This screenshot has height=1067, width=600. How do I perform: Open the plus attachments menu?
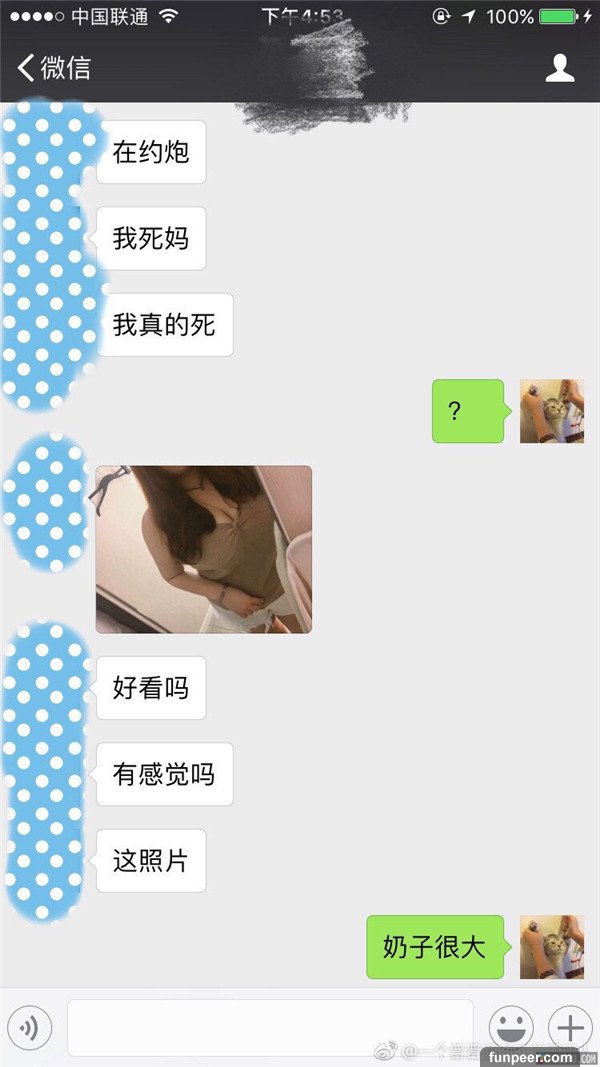click(x=570, y=1027)
